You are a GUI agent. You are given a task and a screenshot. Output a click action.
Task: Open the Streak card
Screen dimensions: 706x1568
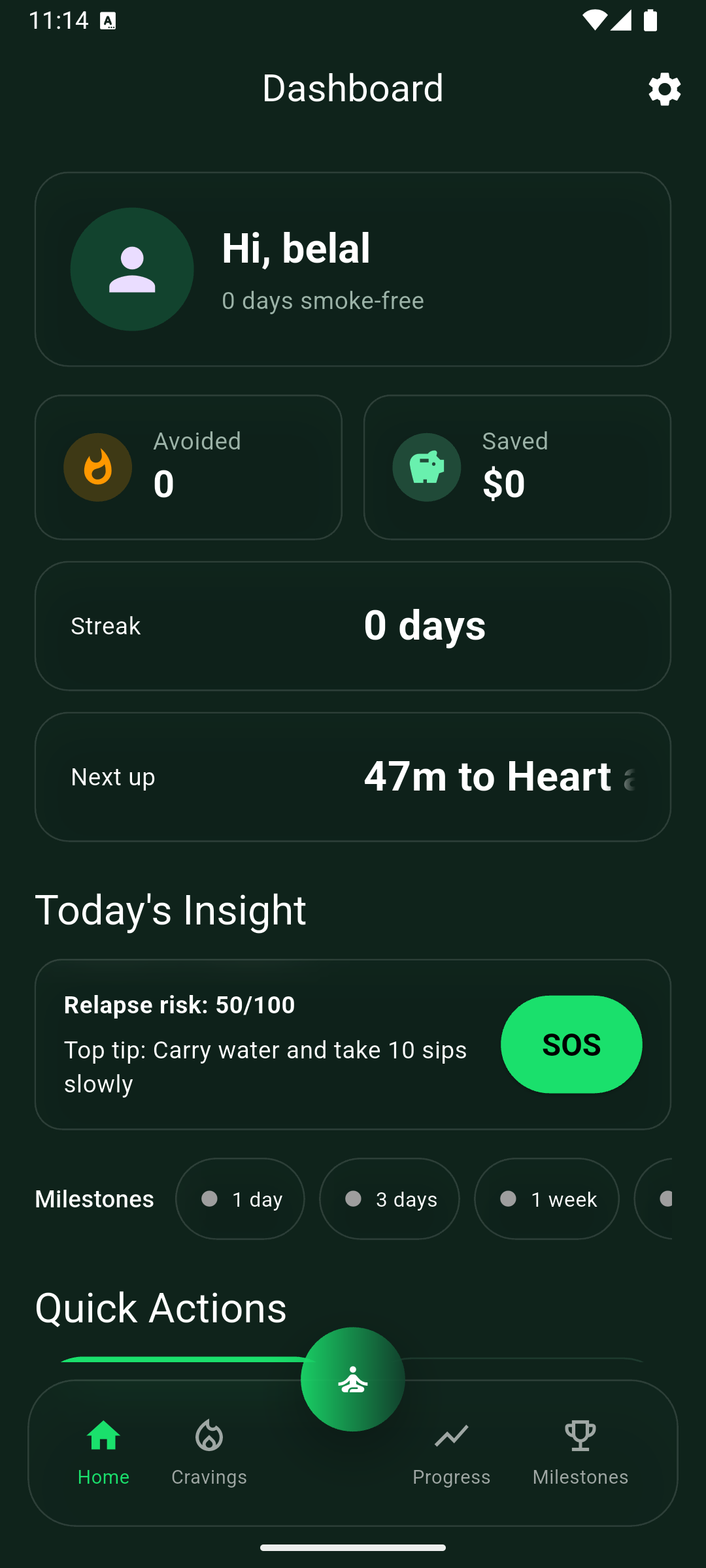tap(353, 626)
